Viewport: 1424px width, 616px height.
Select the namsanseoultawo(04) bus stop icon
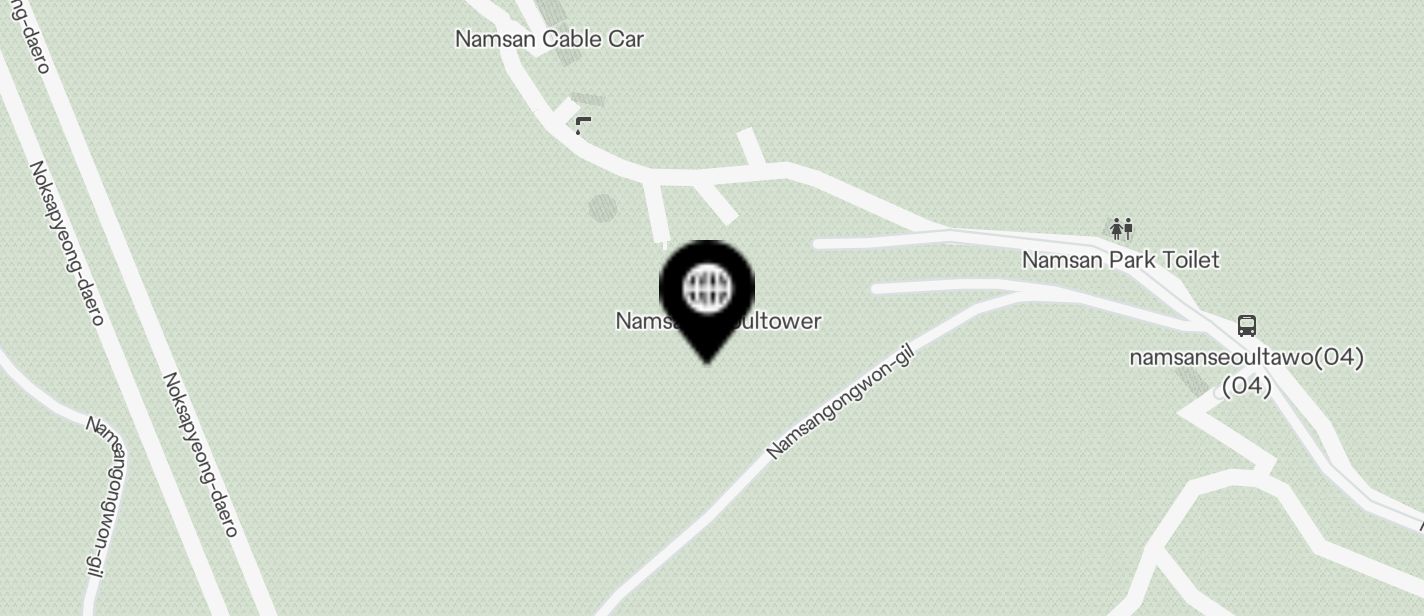coord(1246,325)
